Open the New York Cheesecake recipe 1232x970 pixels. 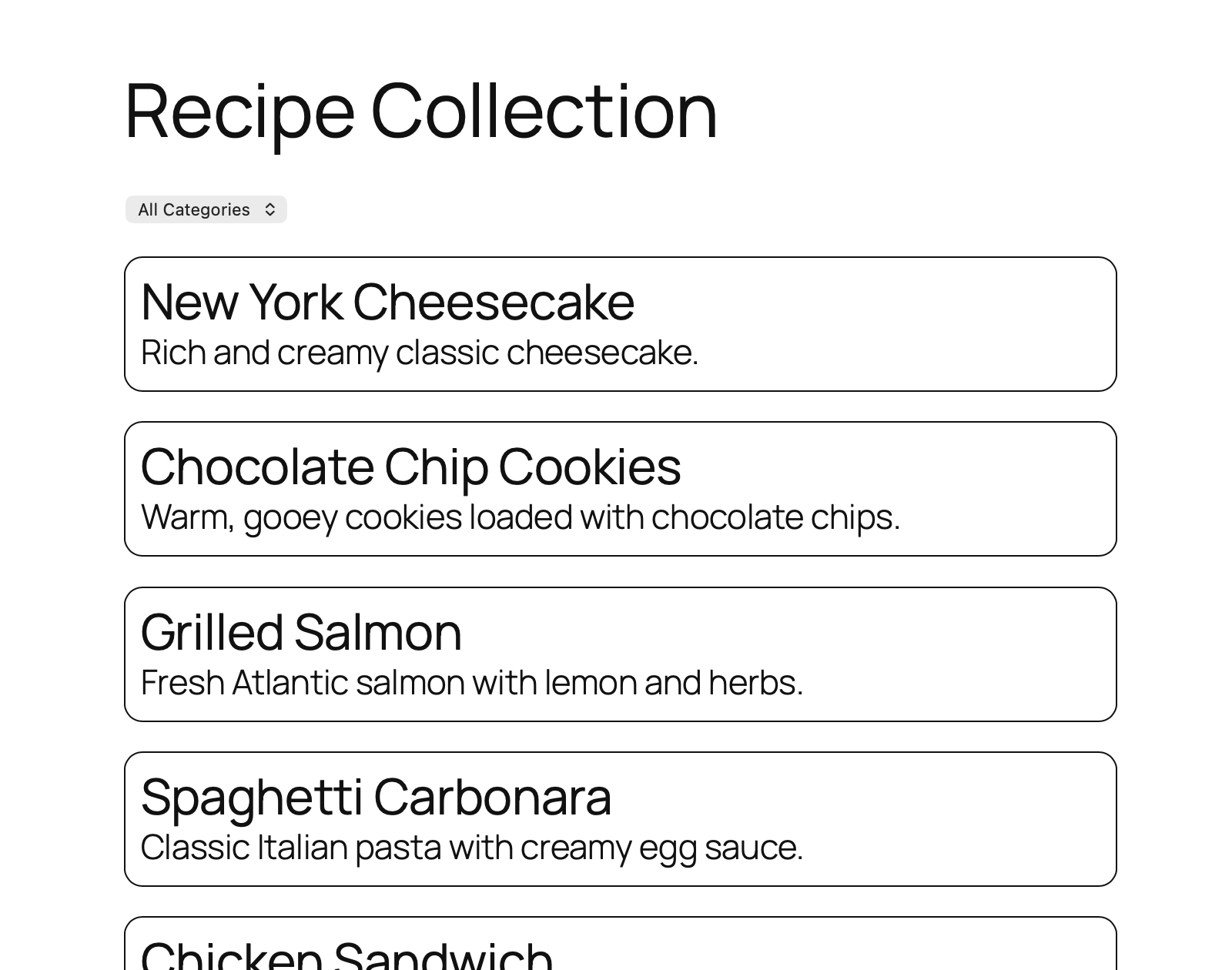coord(619,324)
